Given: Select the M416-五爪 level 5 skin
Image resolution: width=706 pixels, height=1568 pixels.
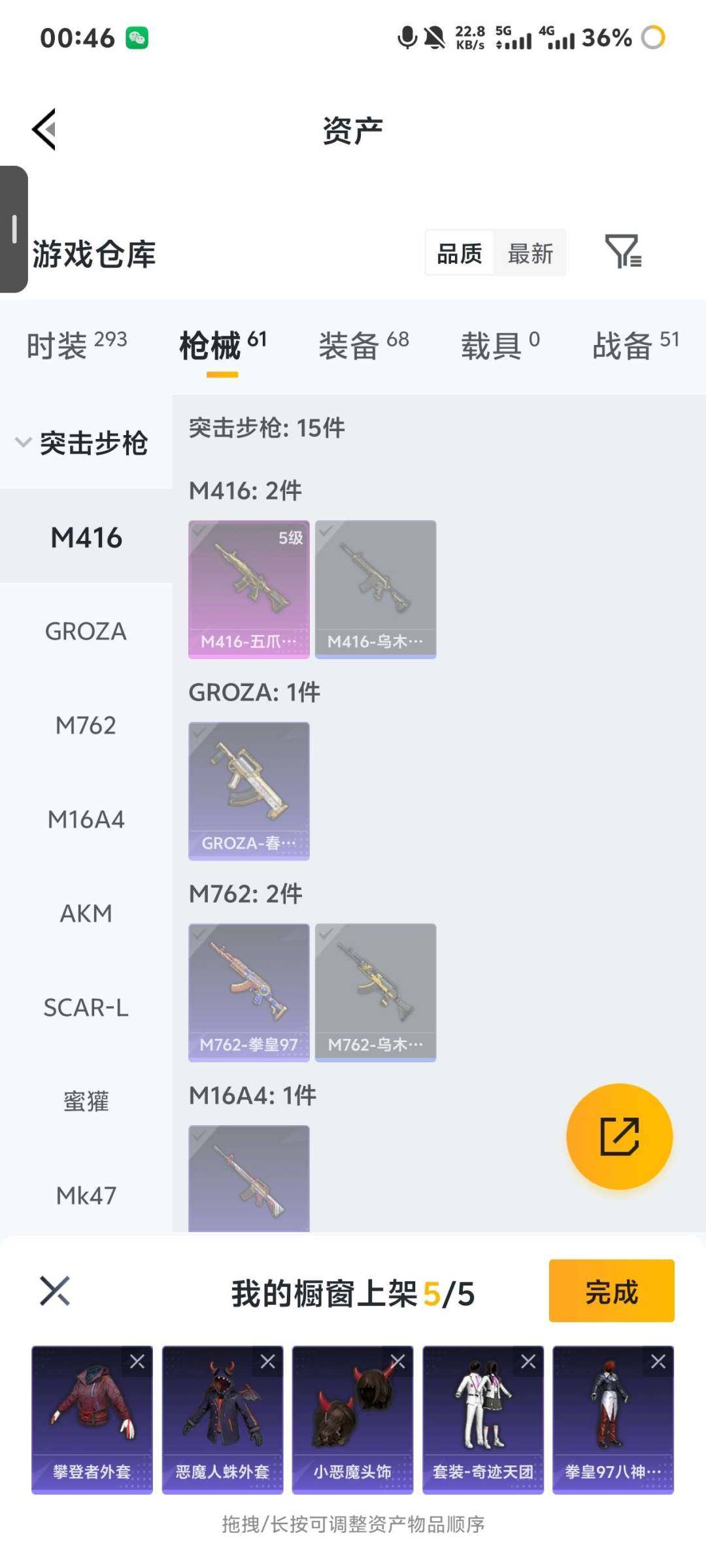Looking at the screenshot, I should [248, 589].
